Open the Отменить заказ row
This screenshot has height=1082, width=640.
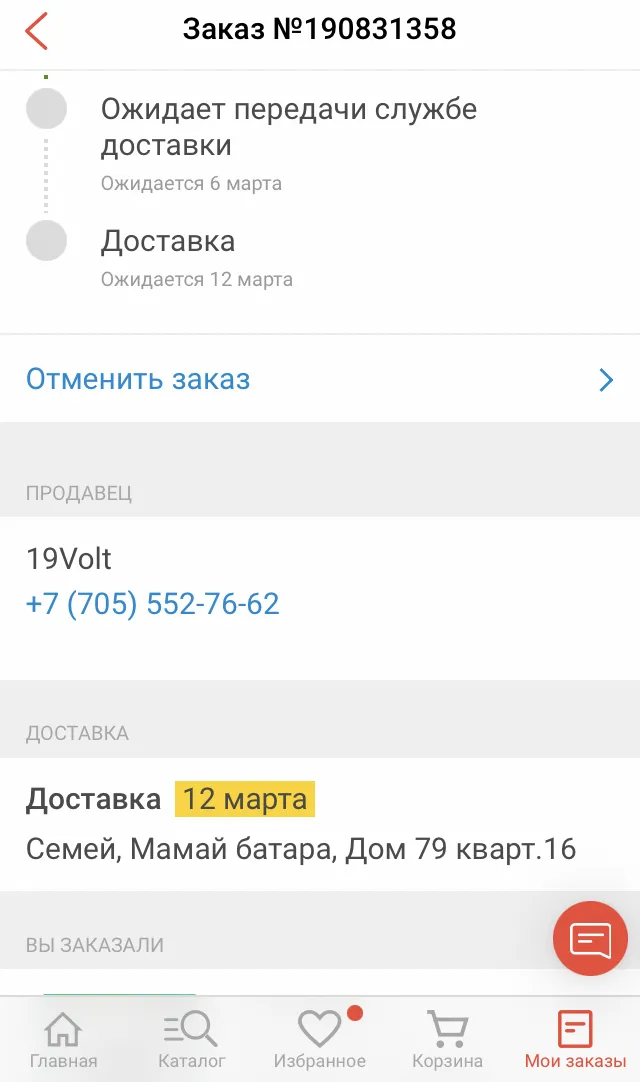click(x=320, y=379)
